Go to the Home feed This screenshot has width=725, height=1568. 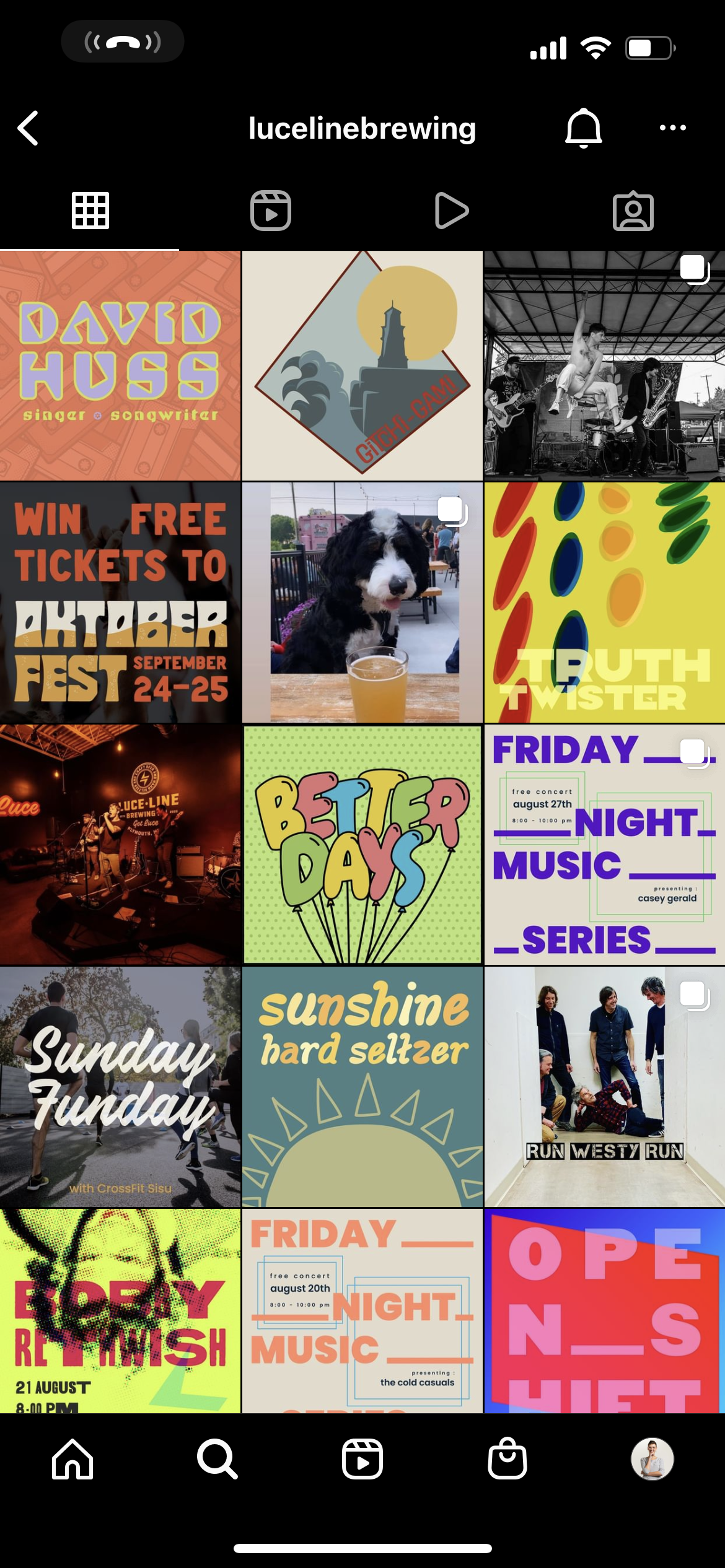click(x=72, y=1458)
